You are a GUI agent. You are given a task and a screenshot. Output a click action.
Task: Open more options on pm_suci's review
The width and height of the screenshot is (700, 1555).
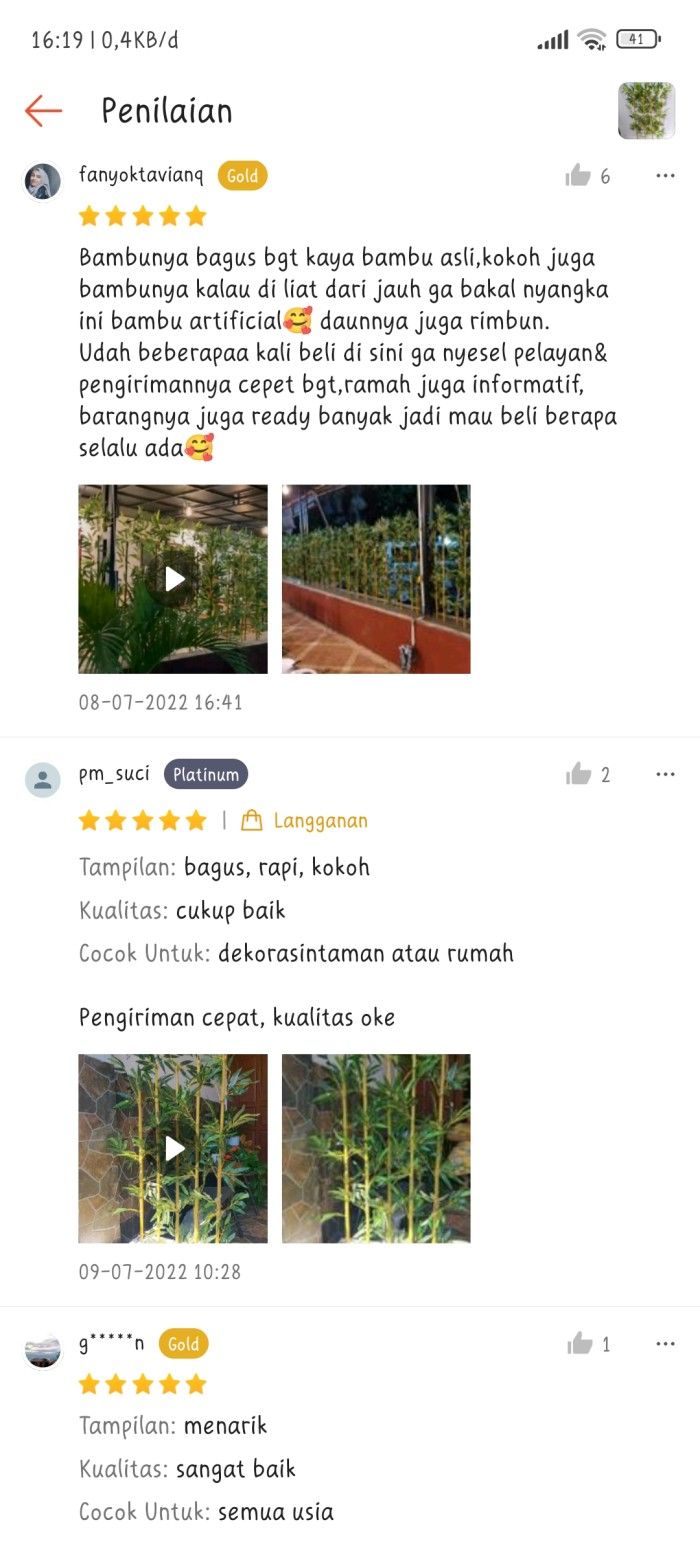pos(665,774)
